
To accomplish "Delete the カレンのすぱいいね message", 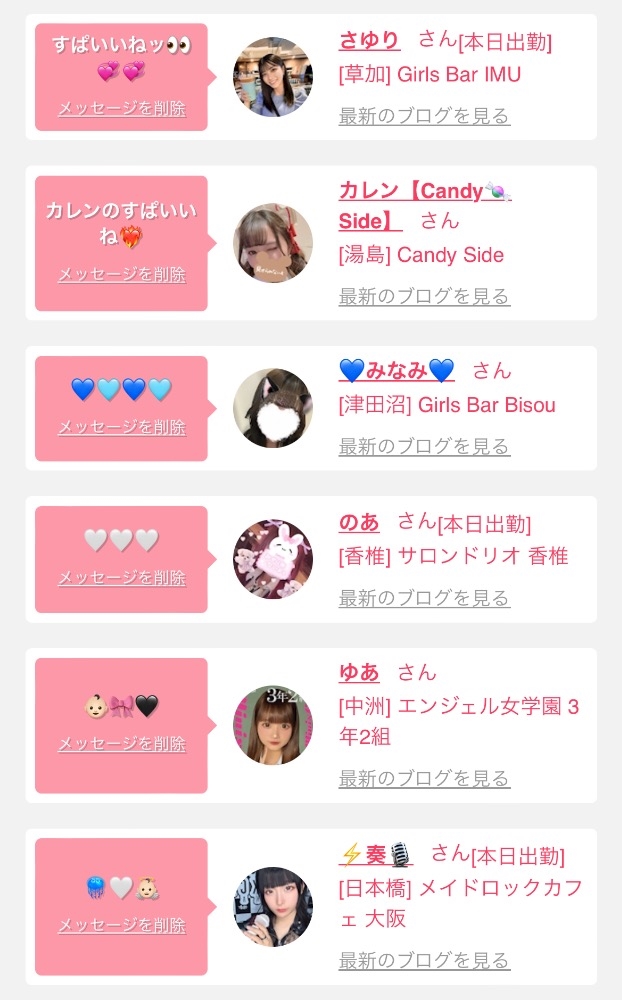I will (x=121, y=274).
